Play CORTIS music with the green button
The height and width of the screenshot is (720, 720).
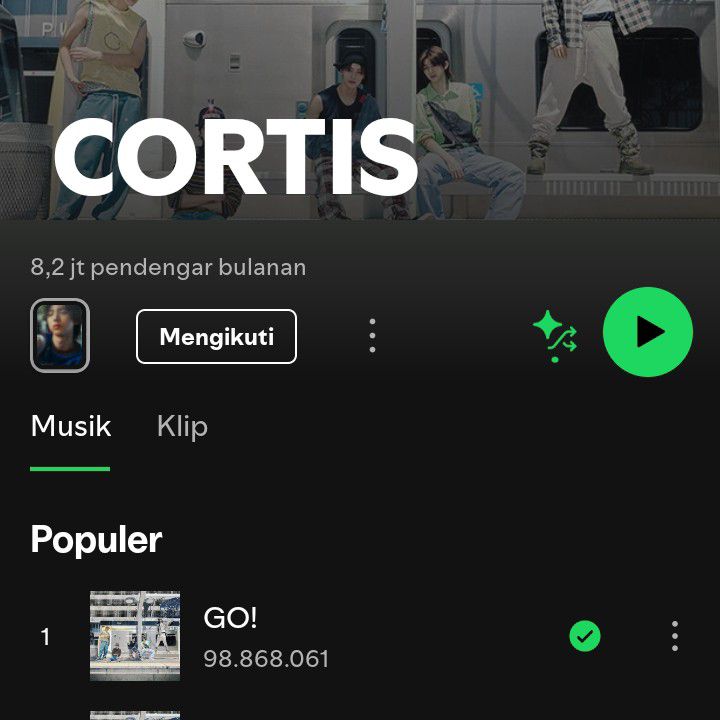[648, 332]
